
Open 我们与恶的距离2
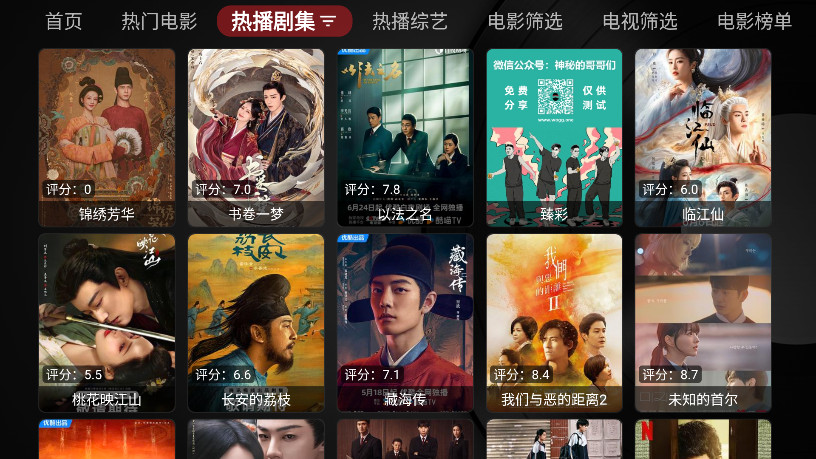coord(554,322)
